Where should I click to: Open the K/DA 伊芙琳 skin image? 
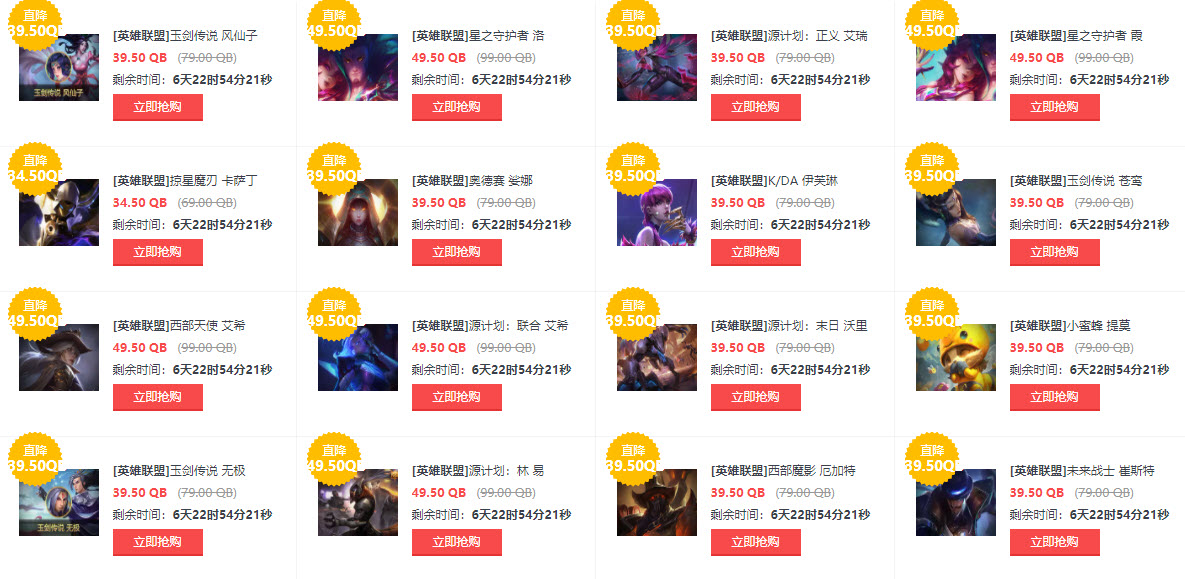tap(657, 212)
